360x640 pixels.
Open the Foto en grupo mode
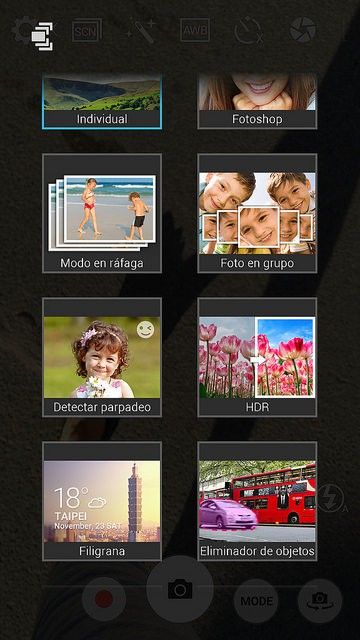[x=257, y=213]
